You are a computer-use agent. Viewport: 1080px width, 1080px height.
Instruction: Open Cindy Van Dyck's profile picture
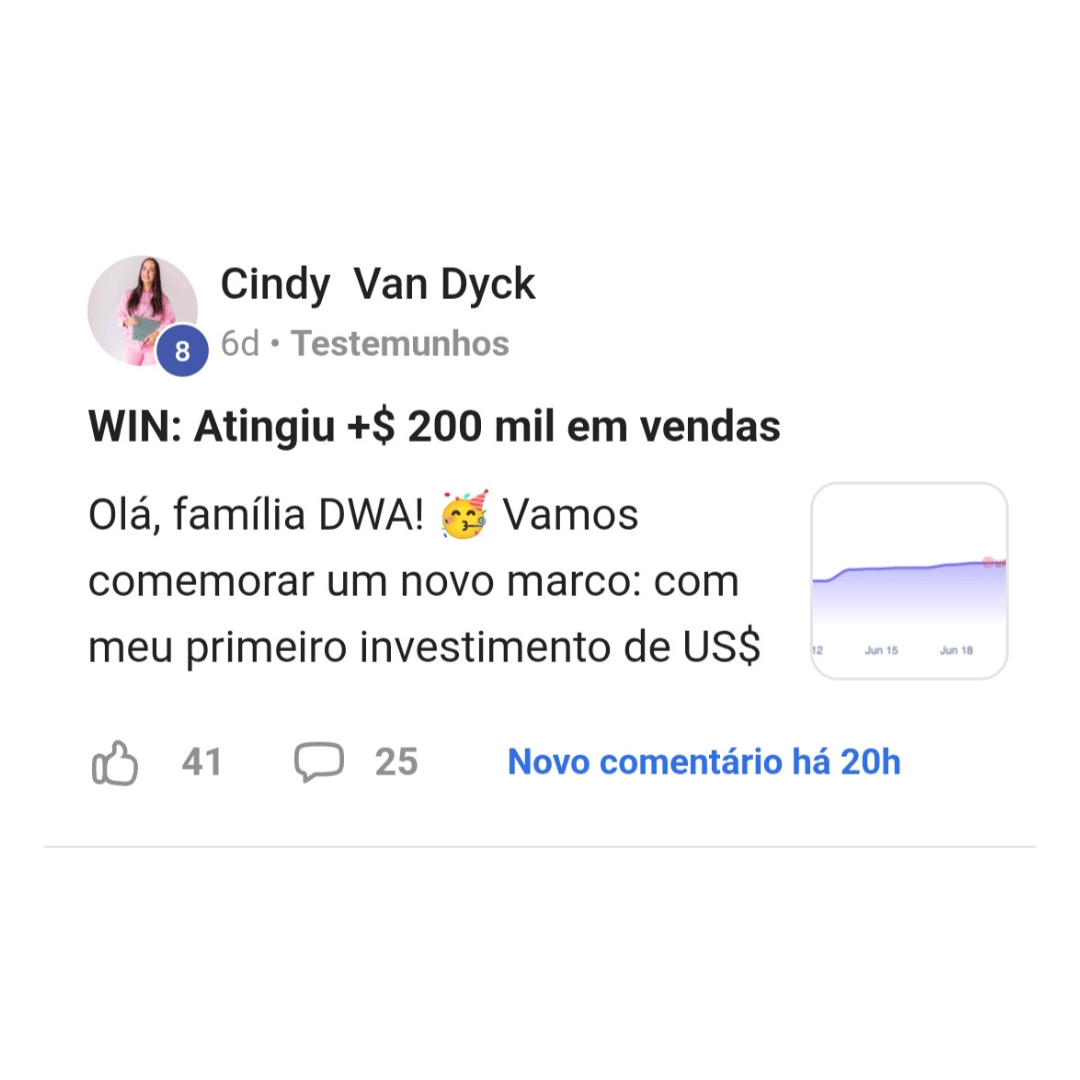[142, 310]
